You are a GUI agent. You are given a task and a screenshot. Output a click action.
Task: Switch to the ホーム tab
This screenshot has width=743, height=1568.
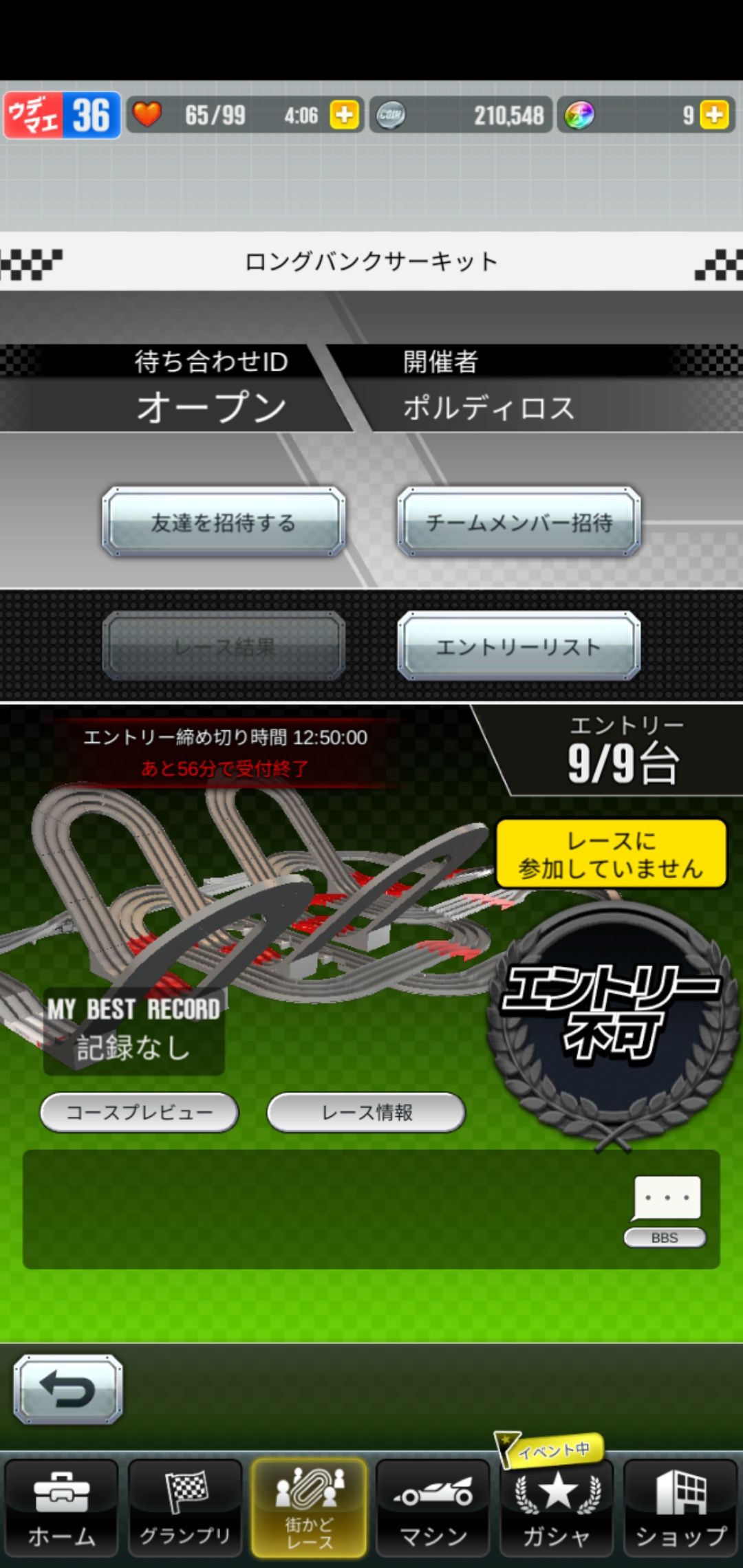(61, 1507)
